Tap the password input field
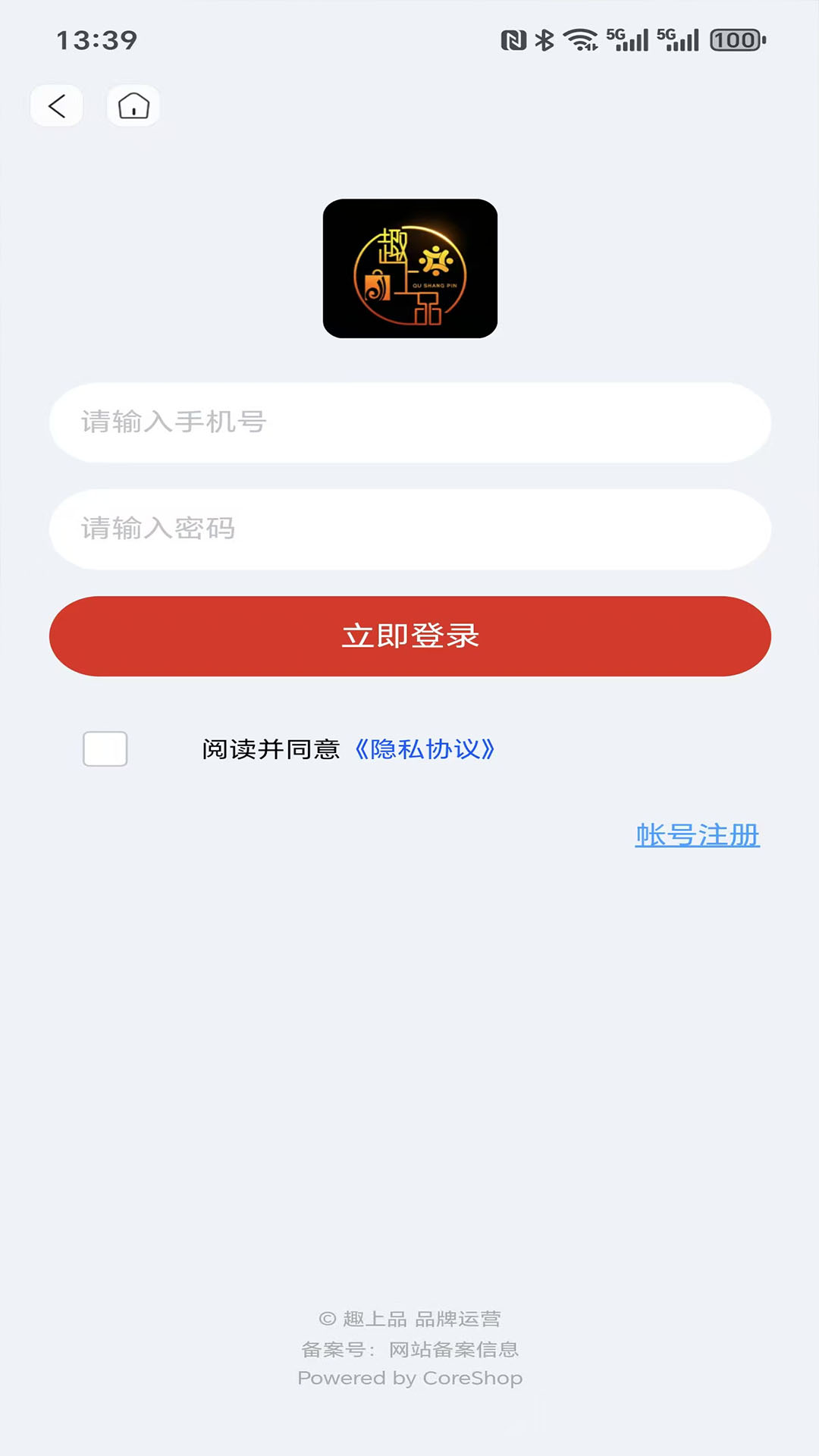 [x=409, y=529]
